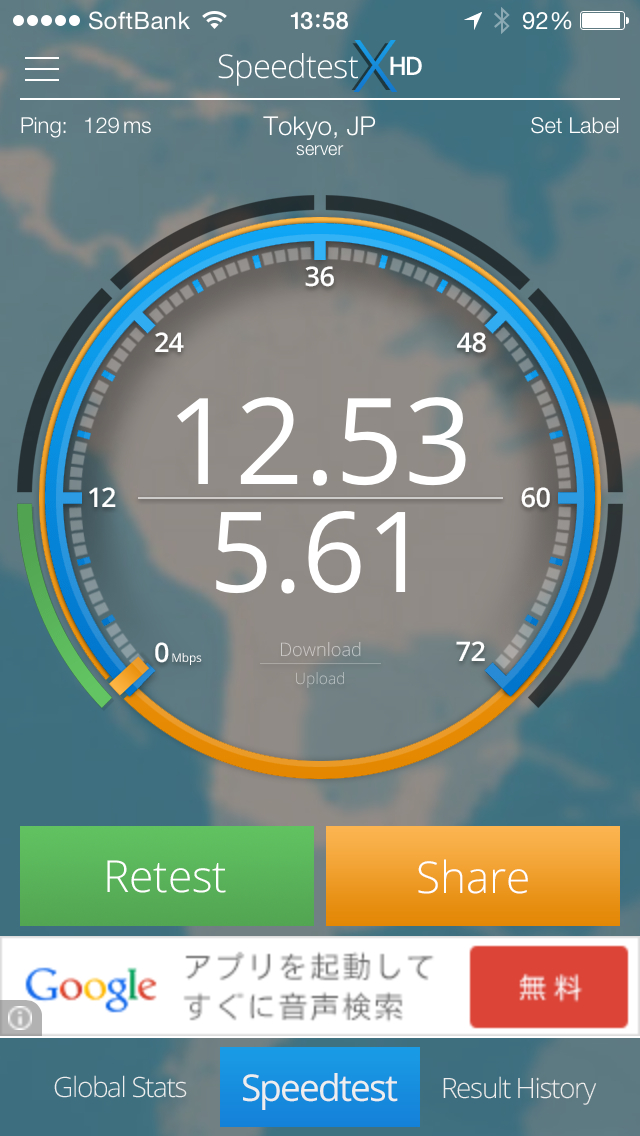This screenshot has width=640, height=1136.
Task: Change the Tokyo, JP server
Action: (319, 134)
